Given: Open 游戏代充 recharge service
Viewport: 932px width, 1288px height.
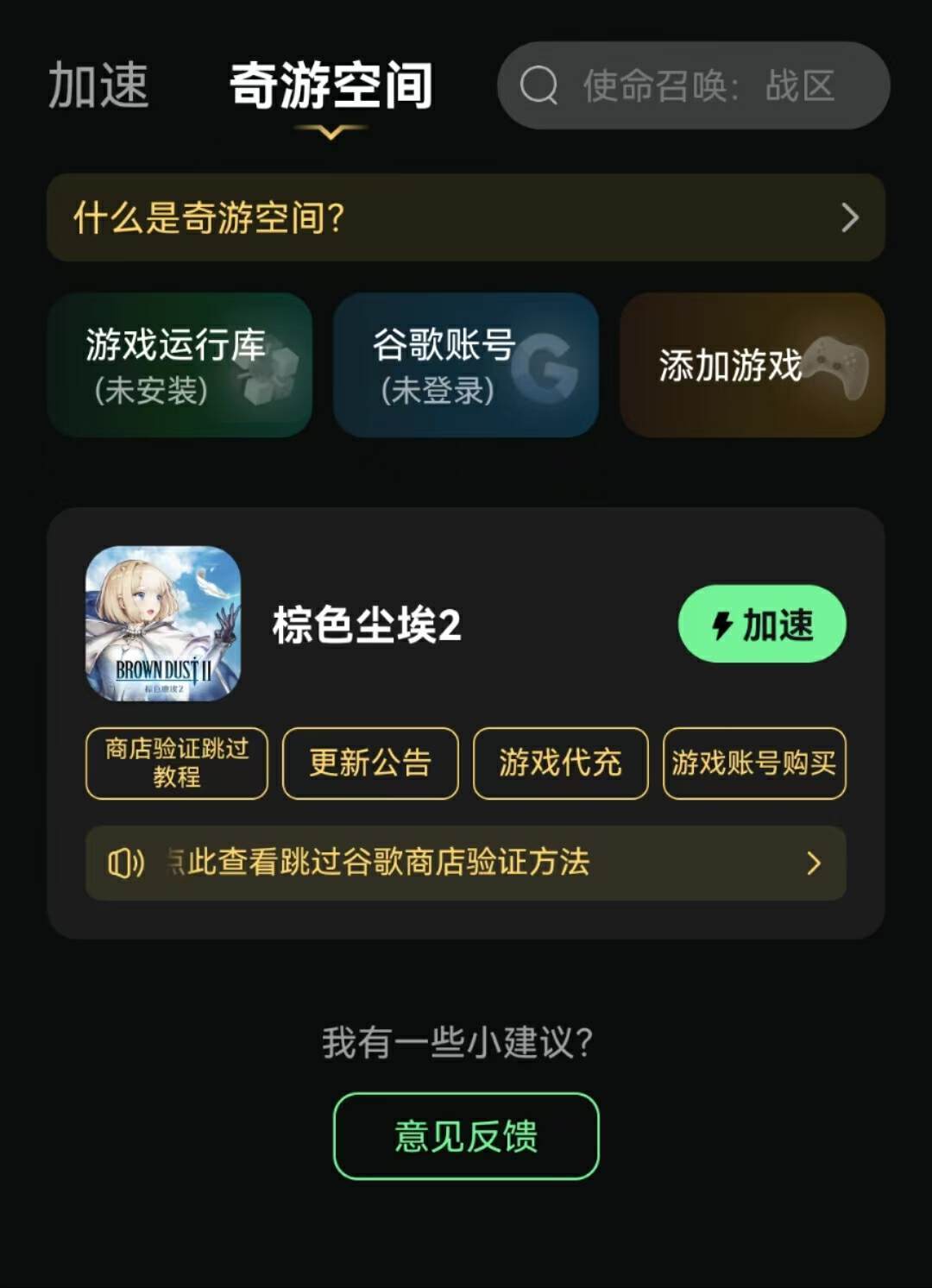Looking at the screenshot, I should tap(560, 765).
